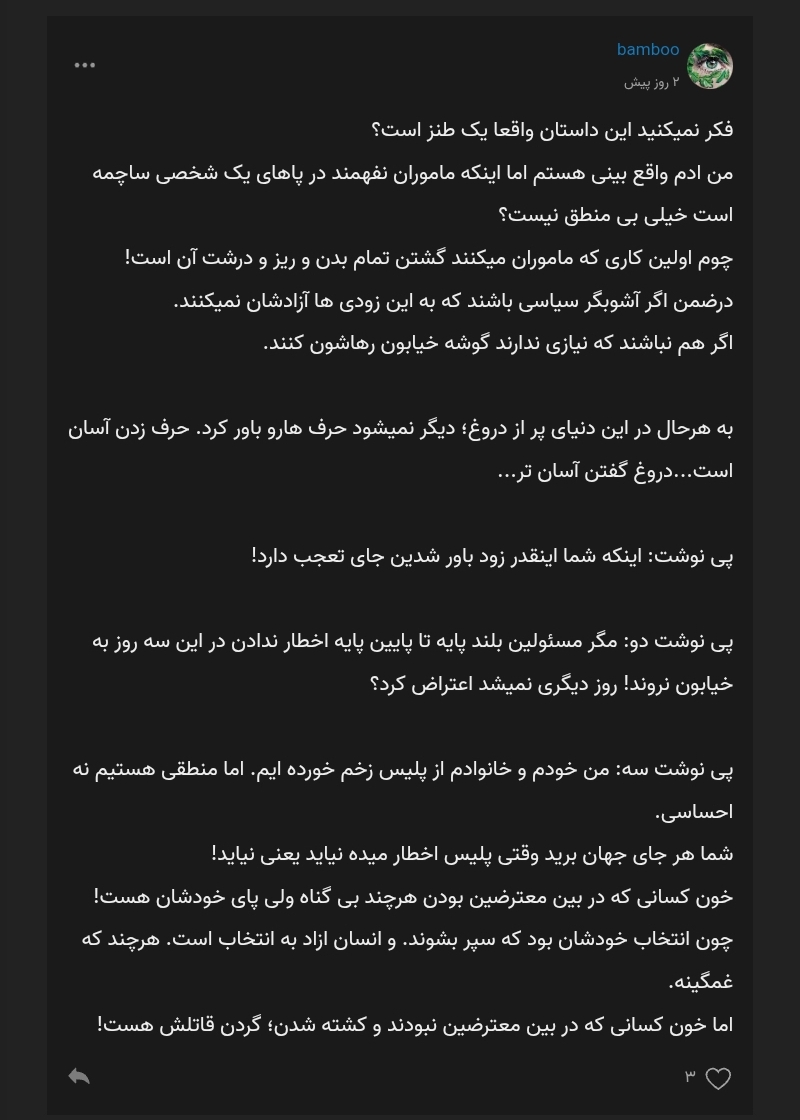Open bamboo's profile via the username

click(647, 50)
